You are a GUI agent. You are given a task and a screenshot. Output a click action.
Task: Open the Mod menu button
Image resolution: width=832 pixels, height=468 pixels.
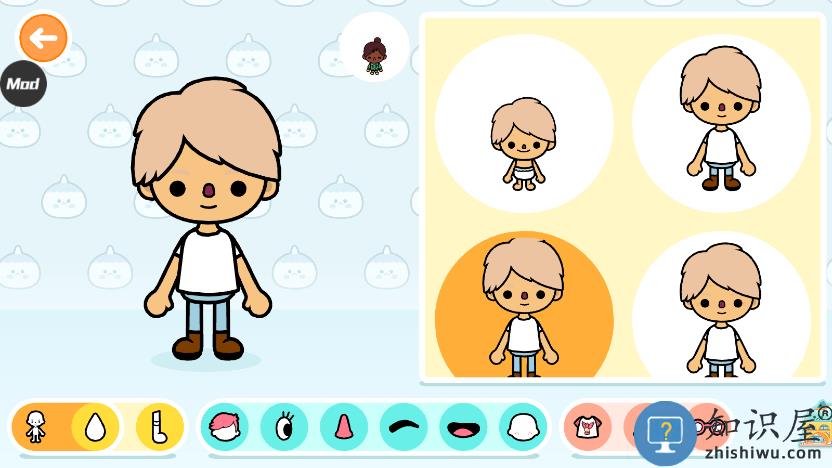coord(22,84)
